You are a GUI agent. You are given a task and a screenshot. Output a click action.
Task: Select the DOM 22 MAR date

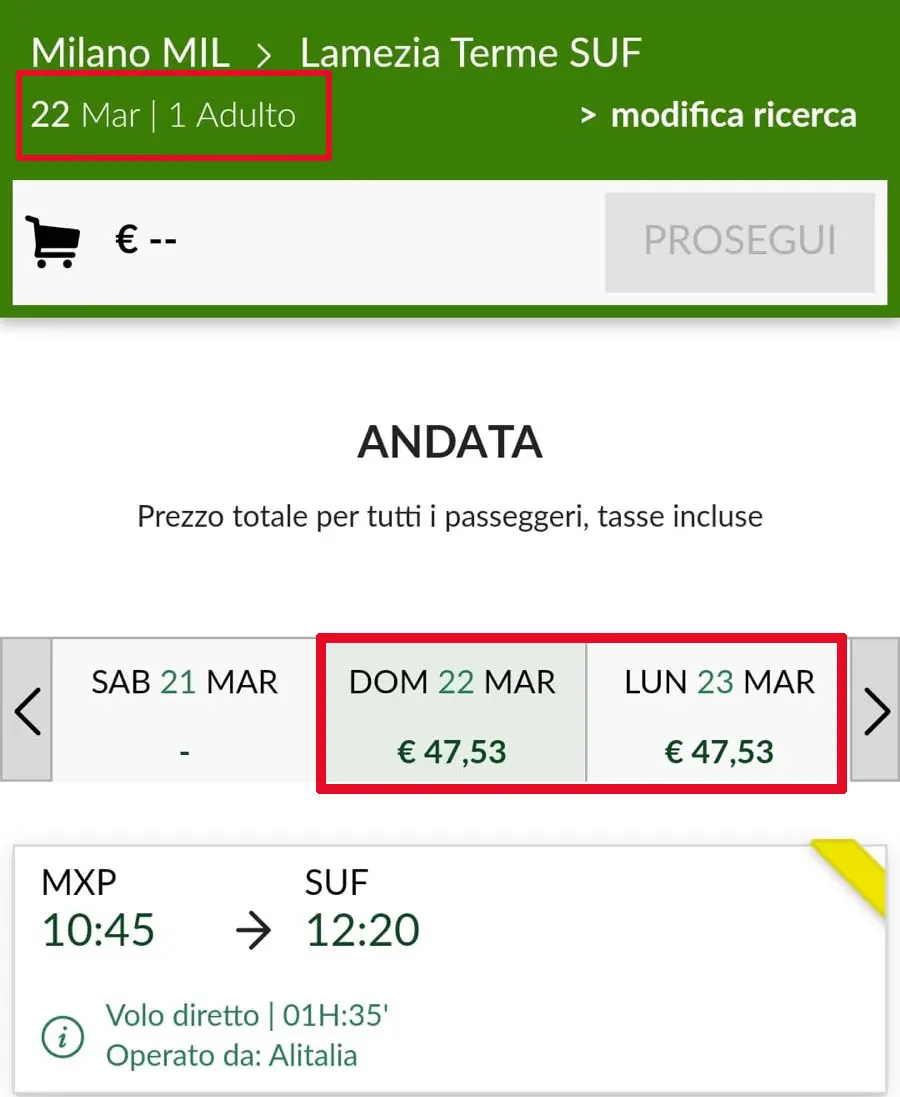point(452,712)
